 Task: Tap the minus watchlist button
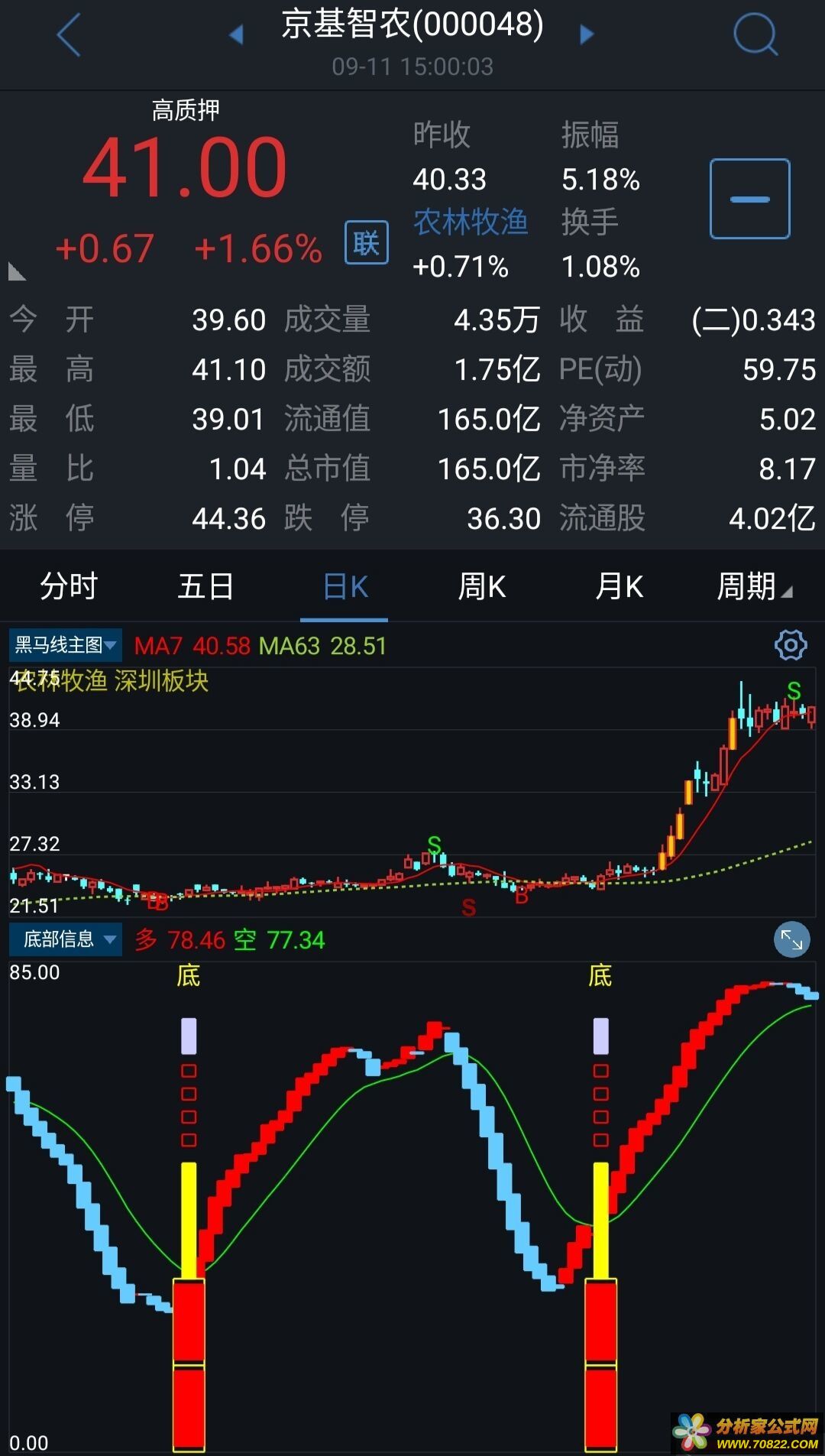click(x=749, y=199)
